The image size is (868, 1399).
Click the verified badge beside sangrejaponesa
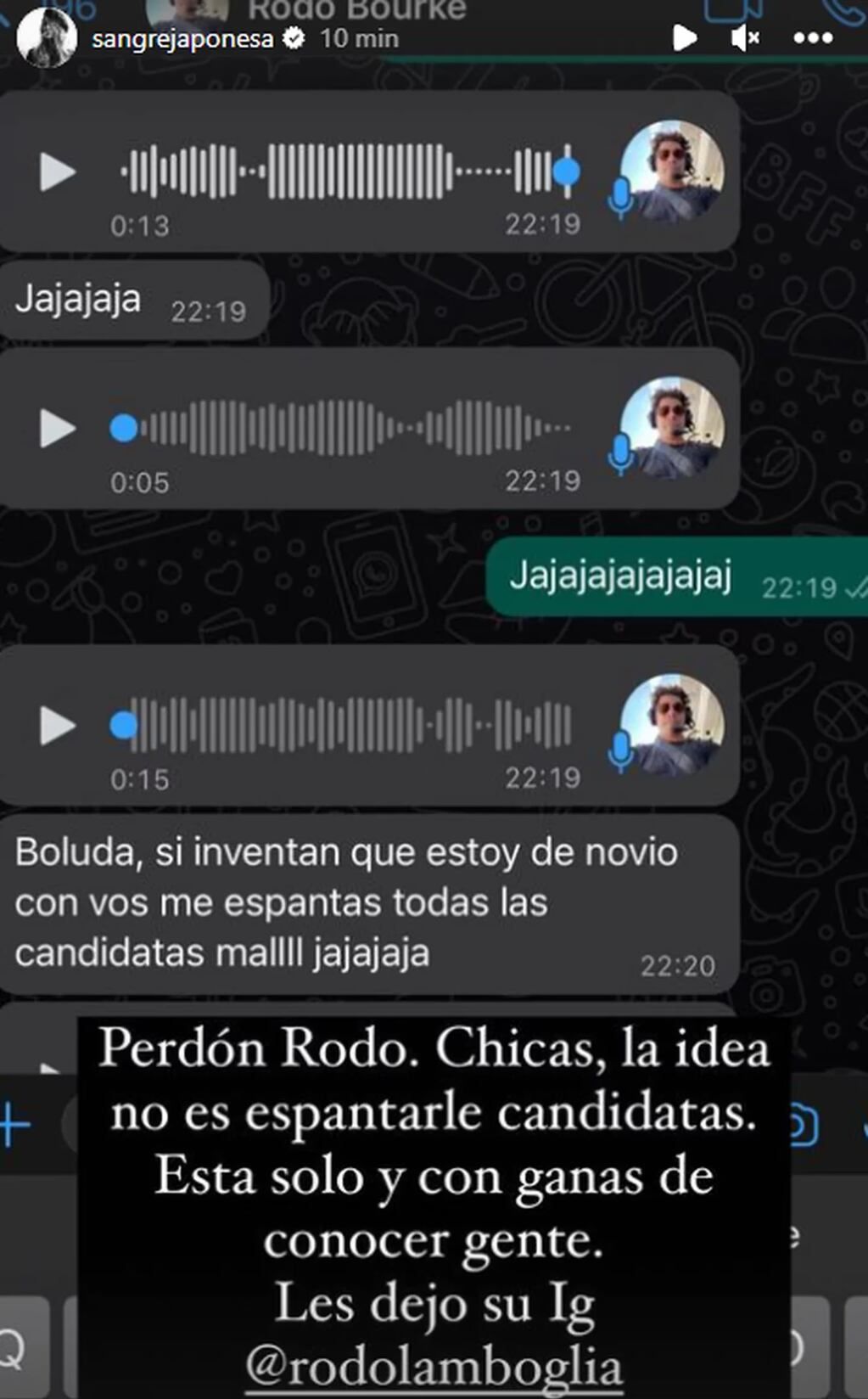coord(293,37)
